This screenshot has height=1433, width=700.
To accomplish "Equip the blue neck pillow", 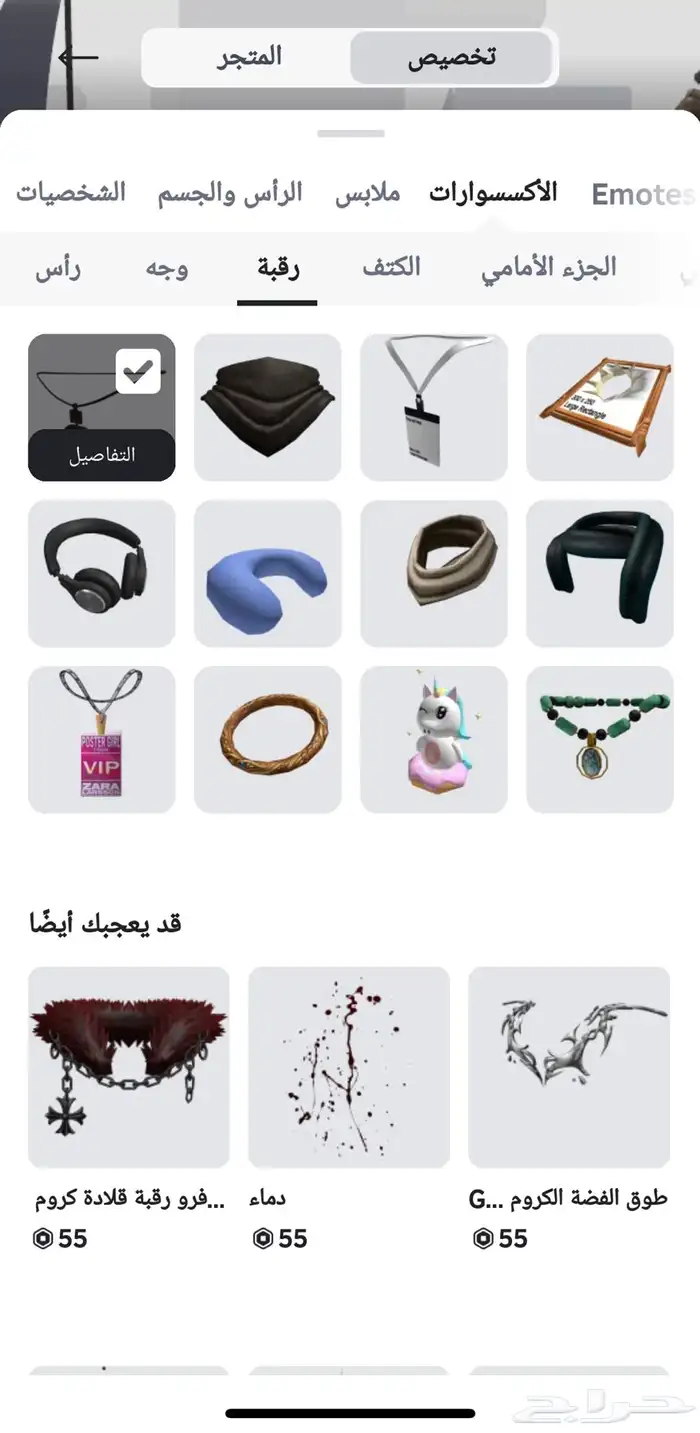I will (267, 573).
